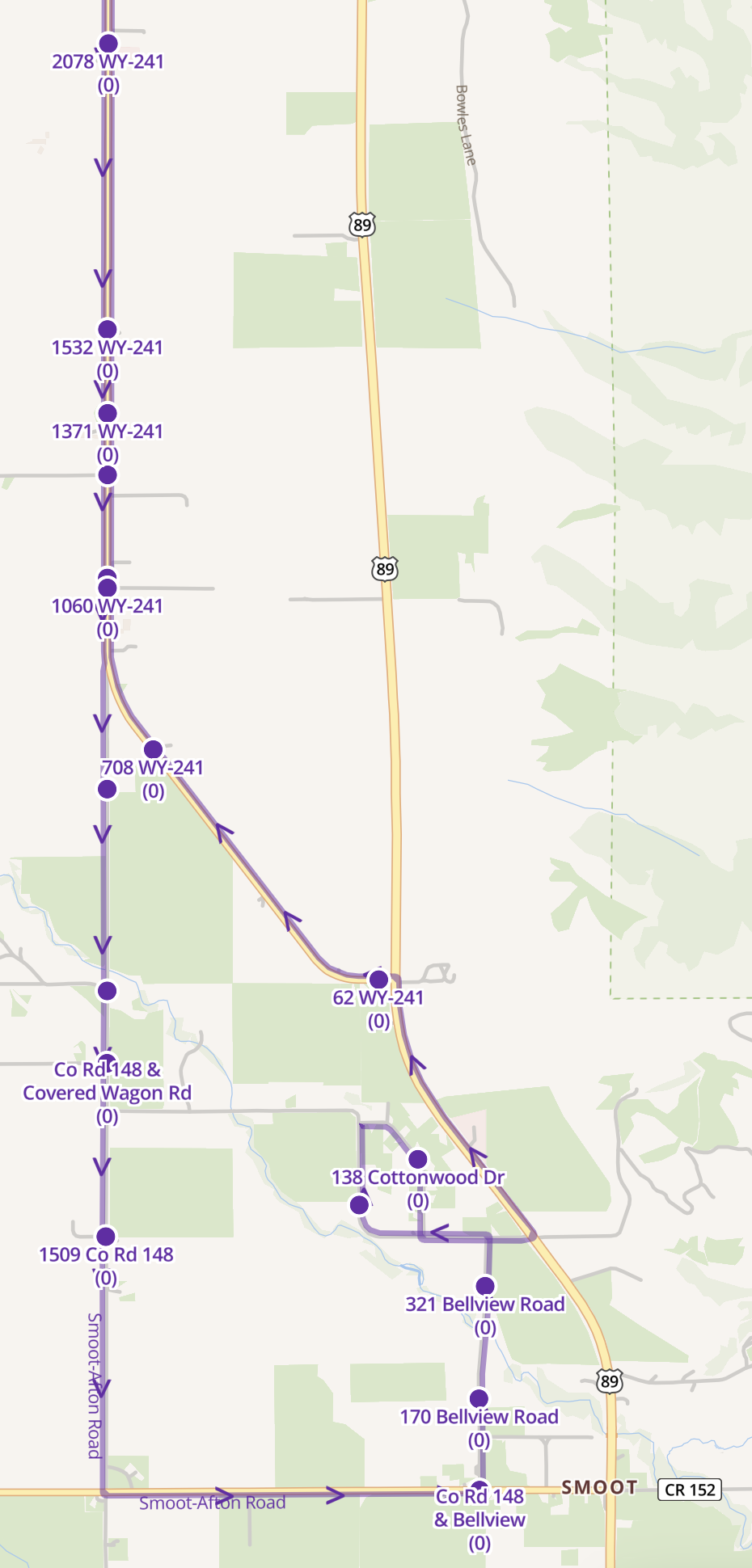
Task: Tap the 1509 Co Rd 148 stop marker
Action: click(106, 1237)
